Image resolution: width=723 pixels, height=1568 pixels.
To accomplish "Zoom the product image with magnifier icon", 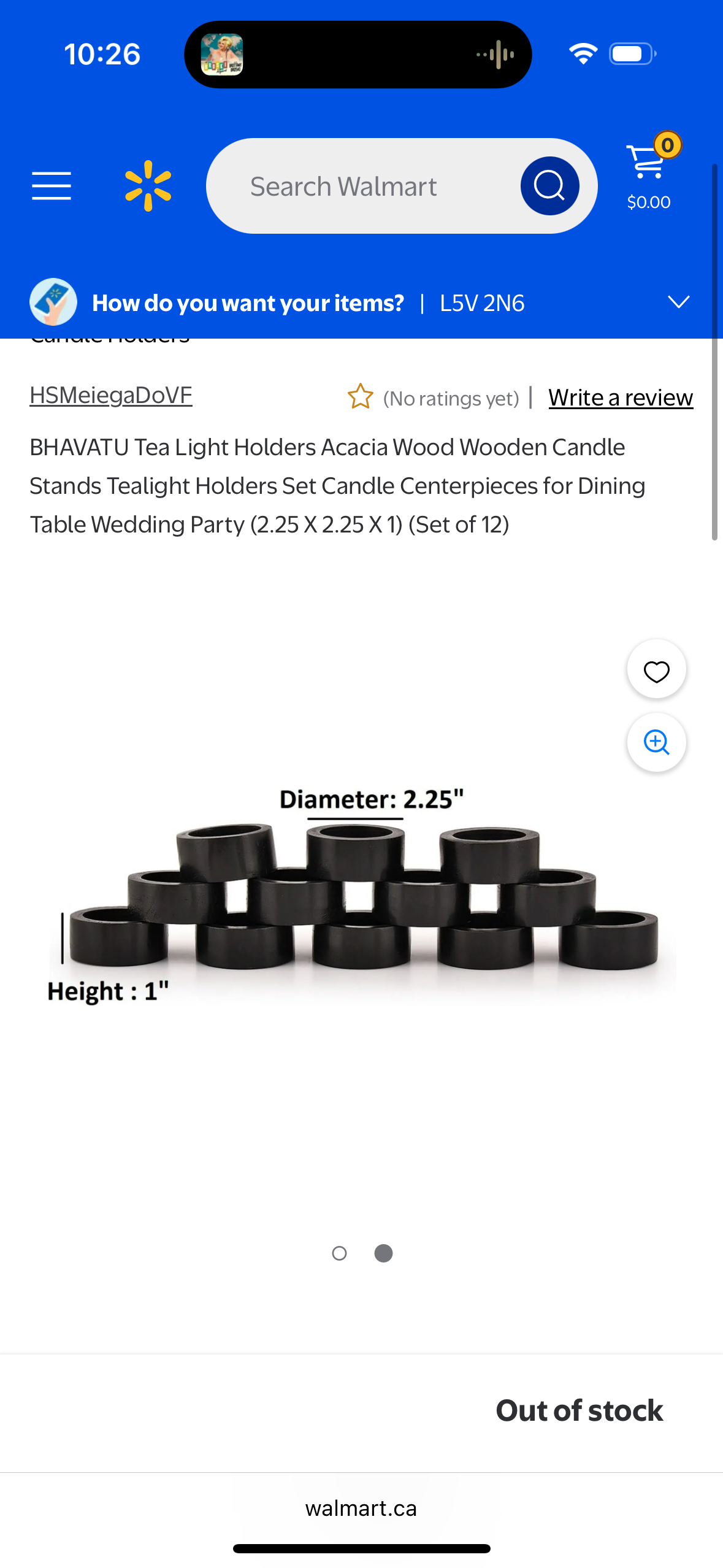I will click(656, 742).
